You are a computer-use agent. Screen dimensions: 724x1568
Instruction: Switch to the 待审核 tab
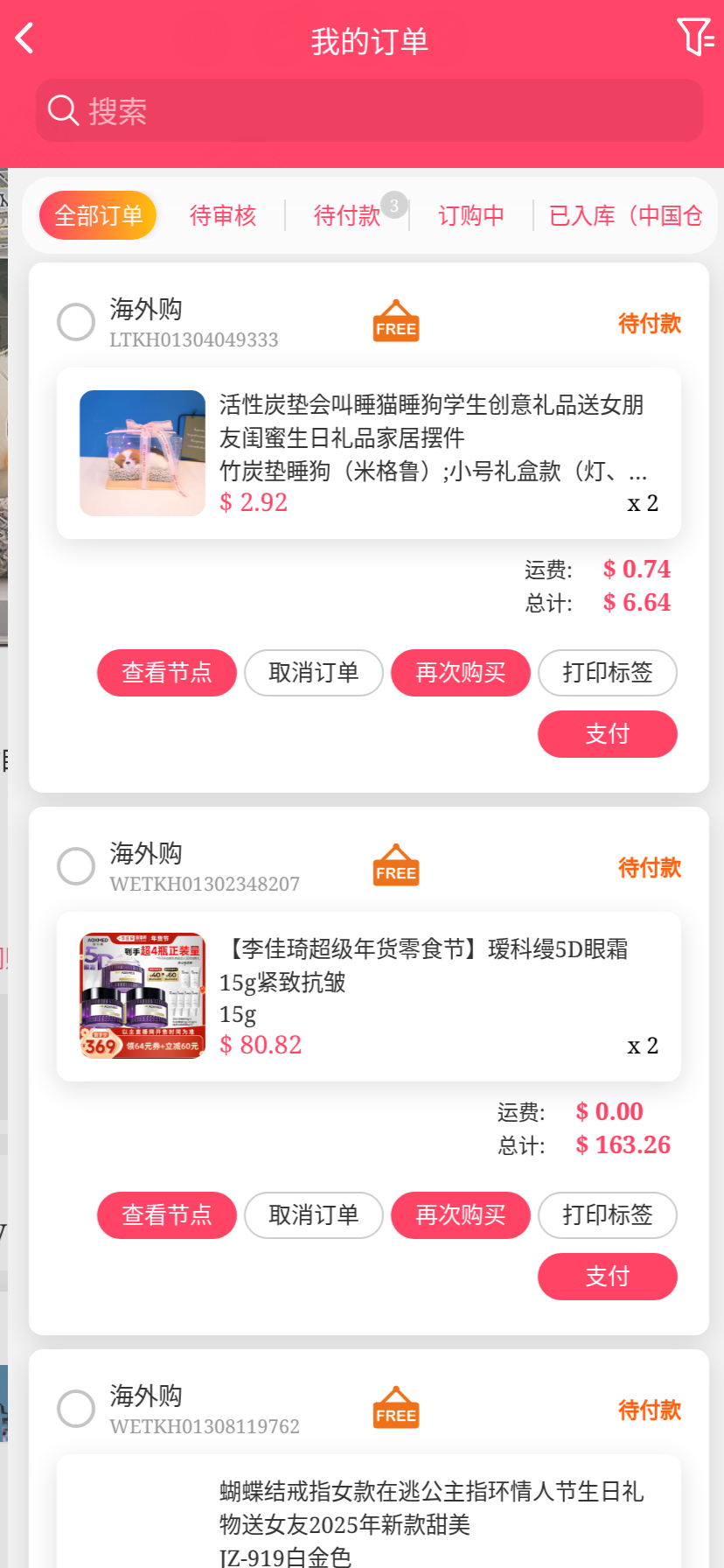223,215
